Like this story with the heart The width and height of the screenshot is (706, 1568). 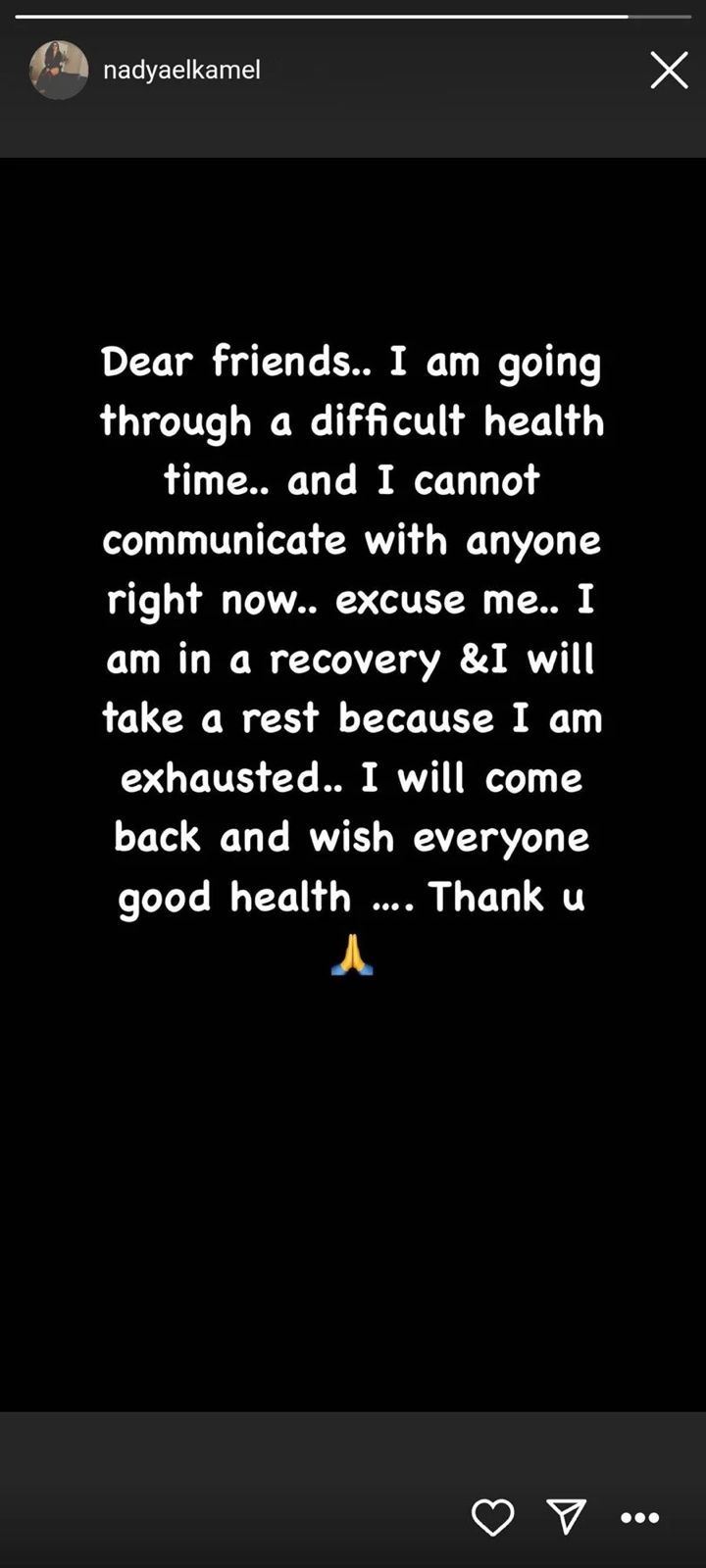[x=492, y=1517]
